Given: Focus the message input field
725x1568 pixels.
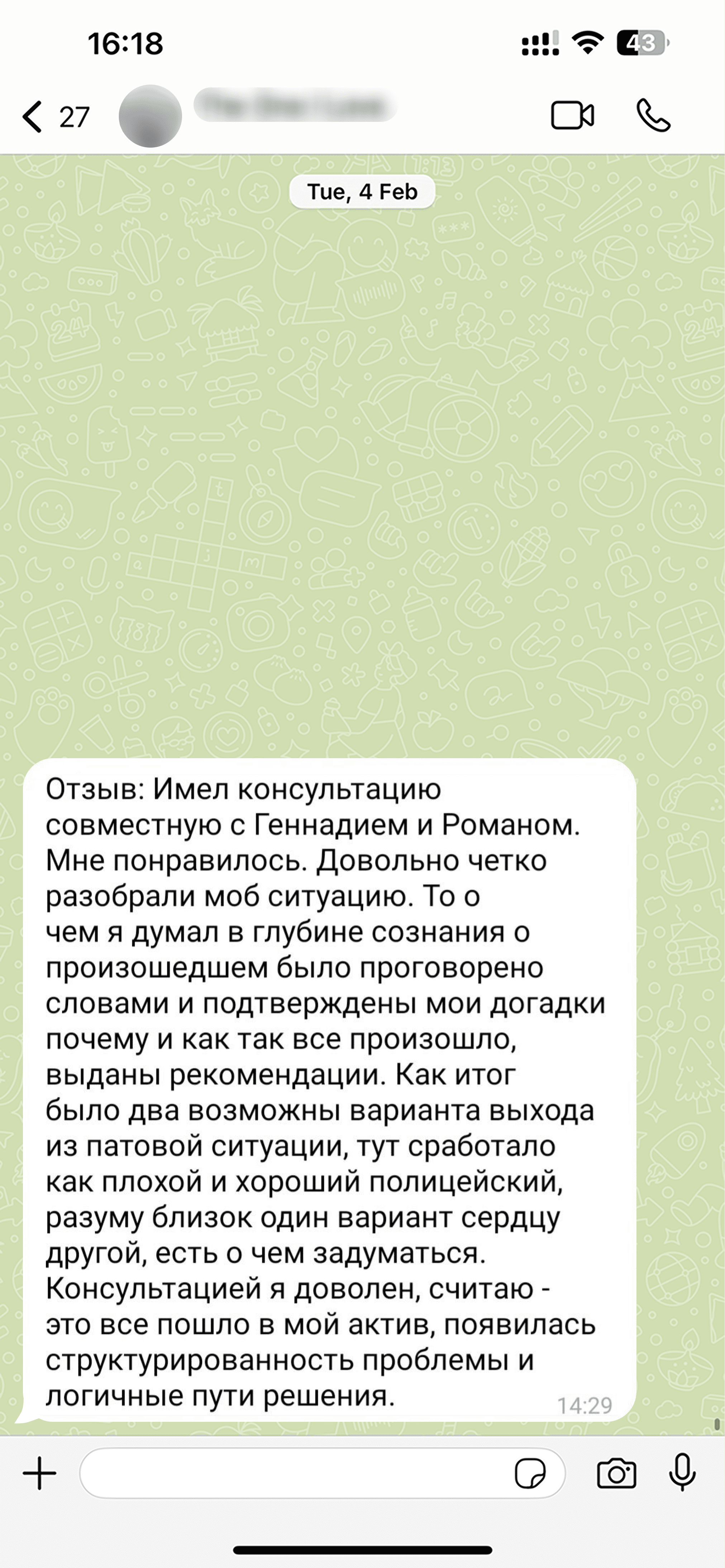Looking at the screenshot, I should [292, 1473].
